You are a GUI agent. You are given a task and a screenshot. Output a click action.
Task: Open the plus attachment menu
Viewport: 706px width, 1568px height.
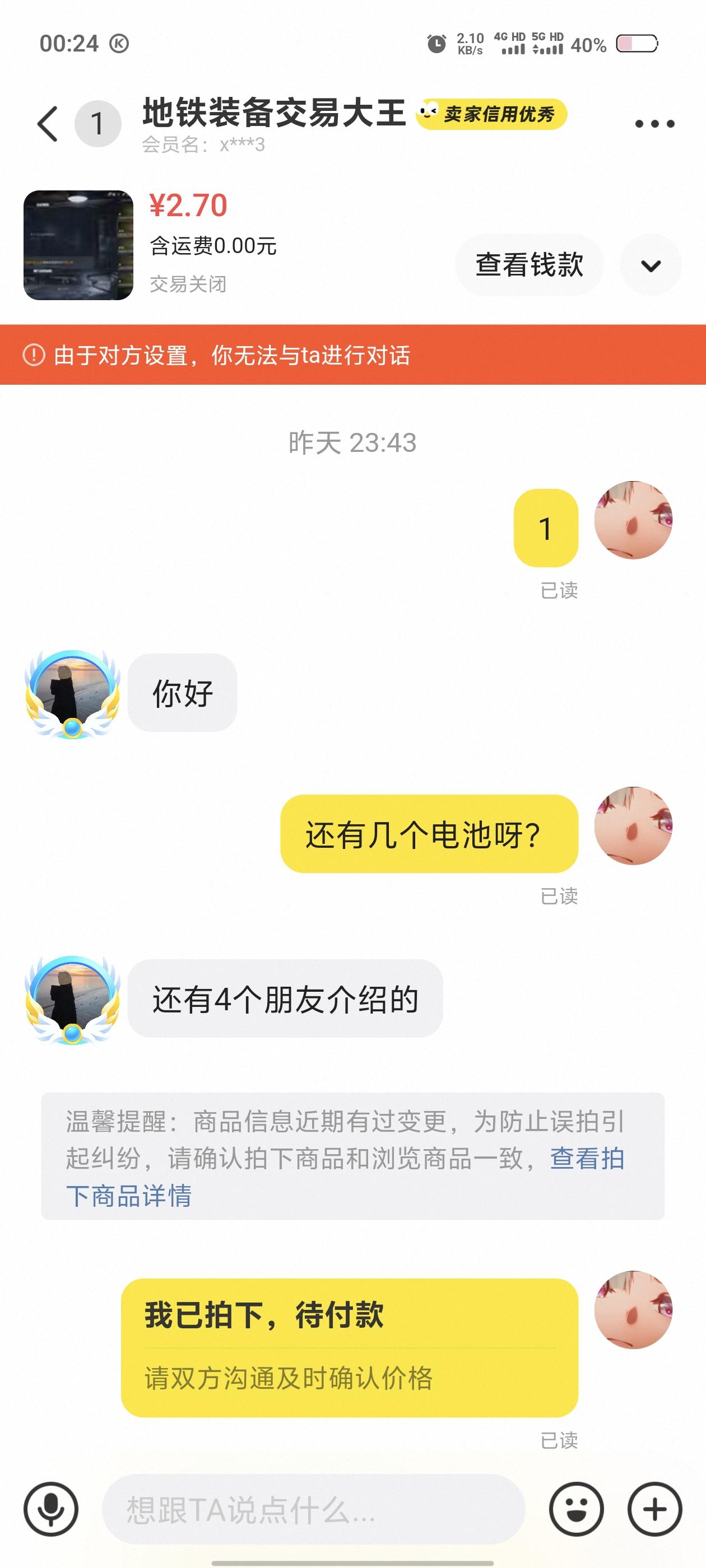tap(655, 1509)
